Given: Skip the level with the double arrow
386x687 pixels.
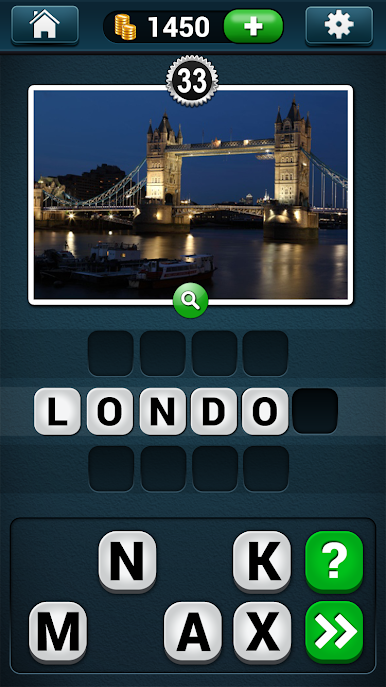Looking at the screenshot, I should [334, 631].
